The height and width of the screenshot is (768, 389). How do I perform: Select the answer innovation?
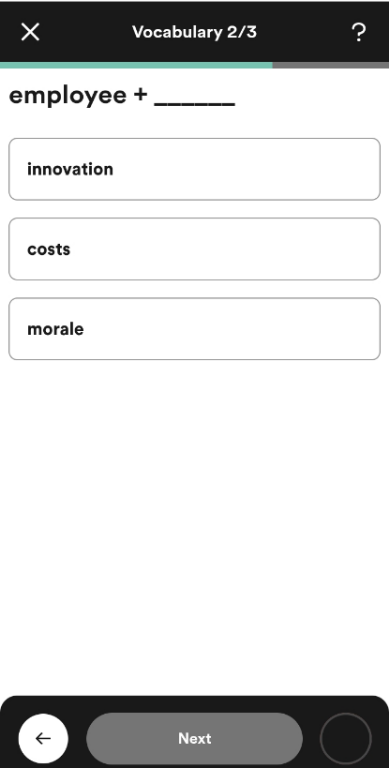[x=194, y=169]
